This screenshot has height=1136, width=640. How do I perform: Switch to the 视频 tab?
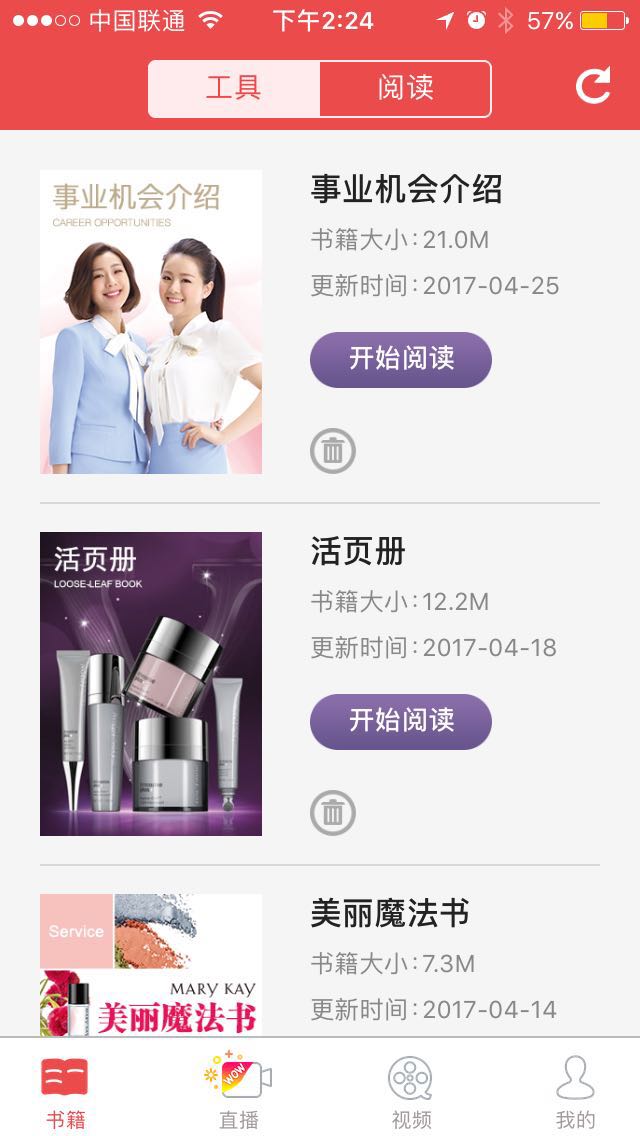pyautogui.click(x=411, y=1090)
